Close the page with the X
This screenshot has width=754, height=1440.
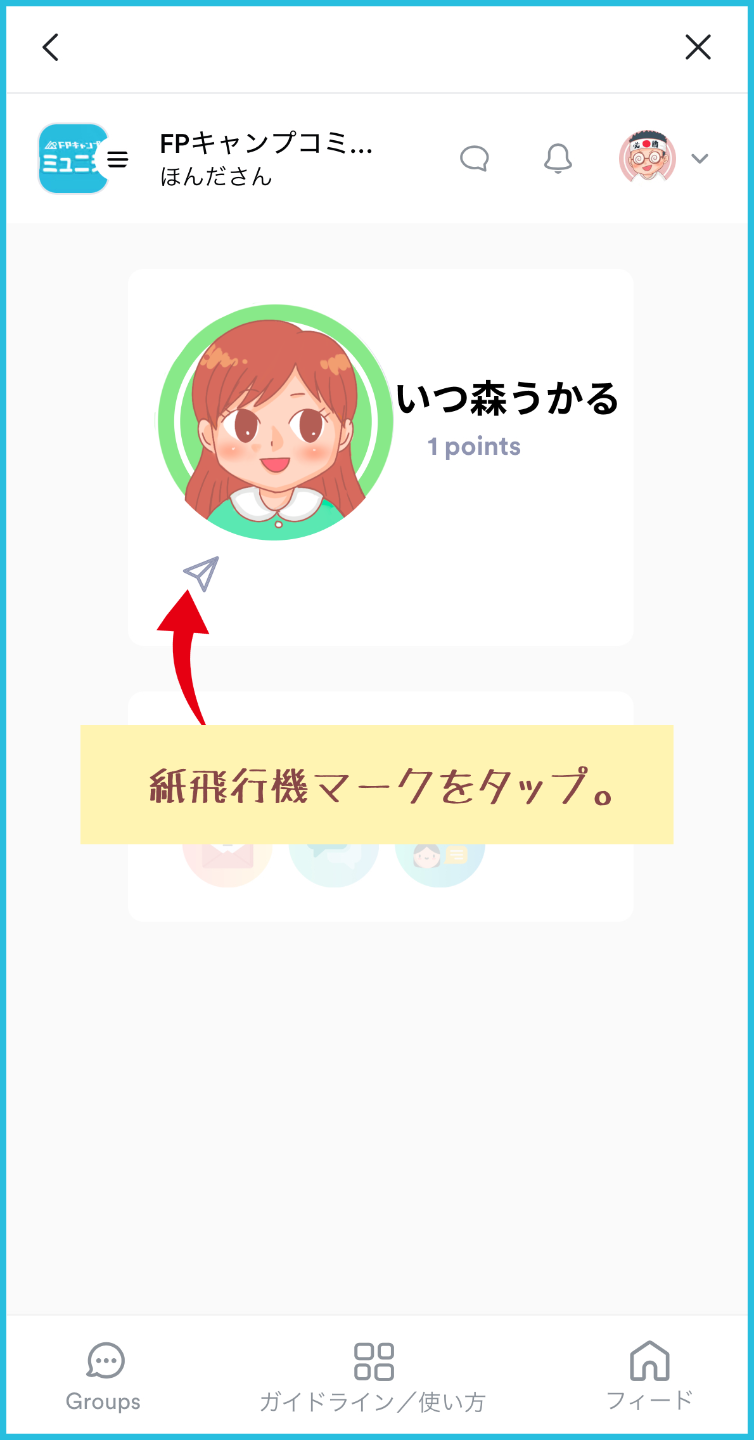[697, 47]
